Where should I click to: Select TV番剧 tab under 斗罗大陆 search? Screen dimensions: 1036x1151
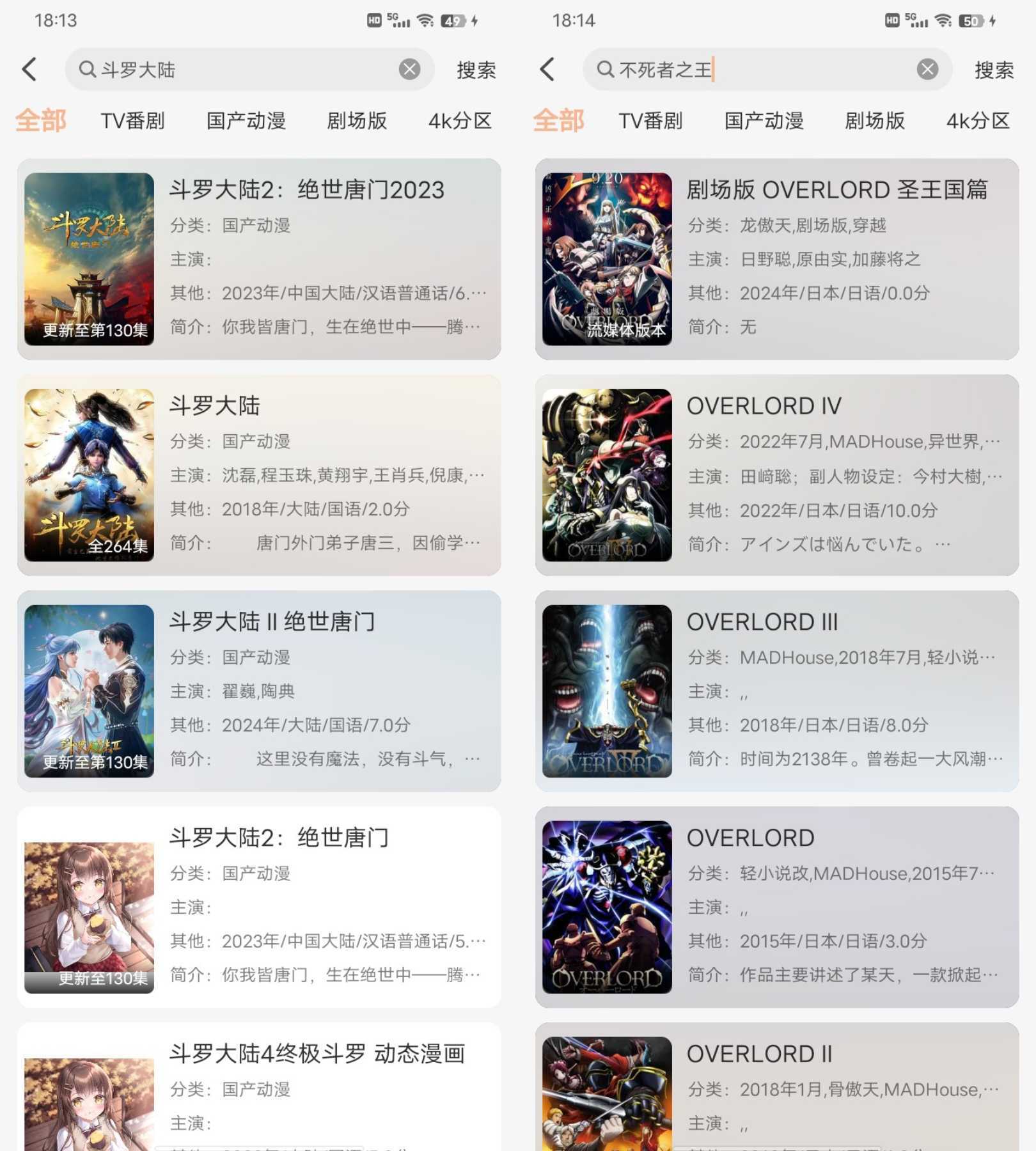(132, 121)
